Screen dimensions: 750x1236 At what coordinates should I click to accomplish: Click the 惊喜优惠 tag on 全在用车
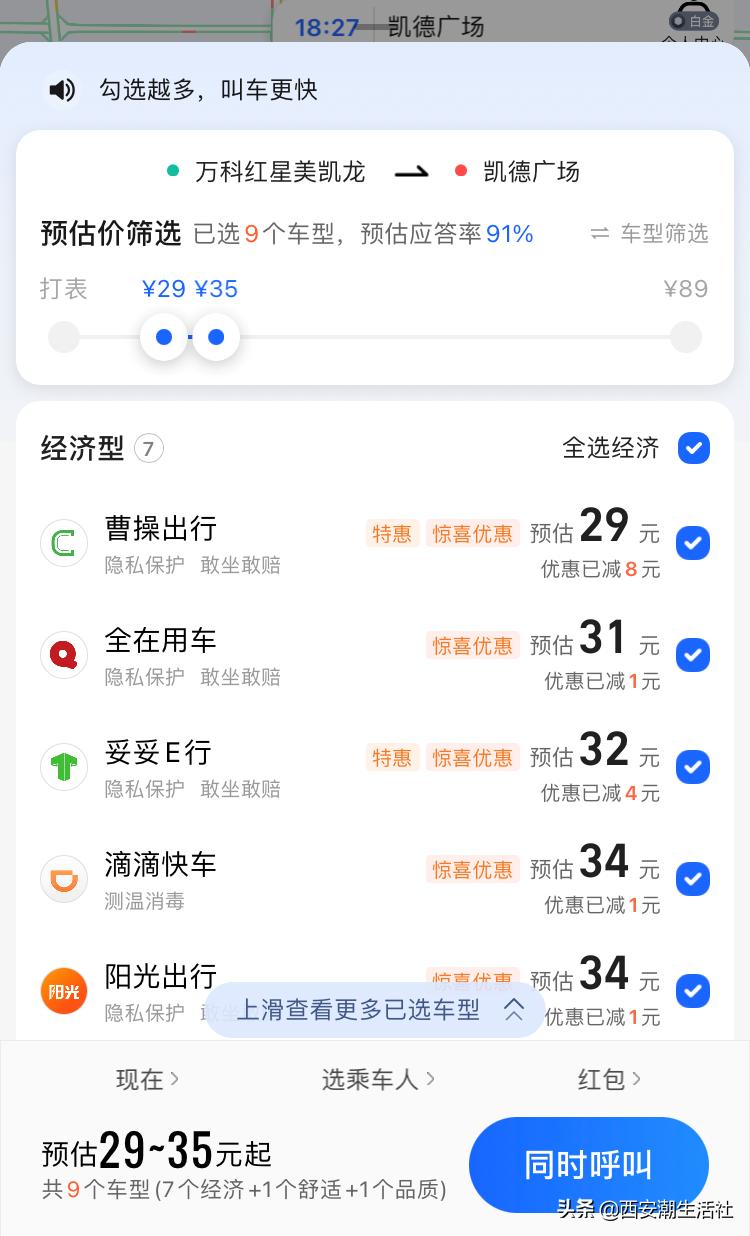coord(472,645)
